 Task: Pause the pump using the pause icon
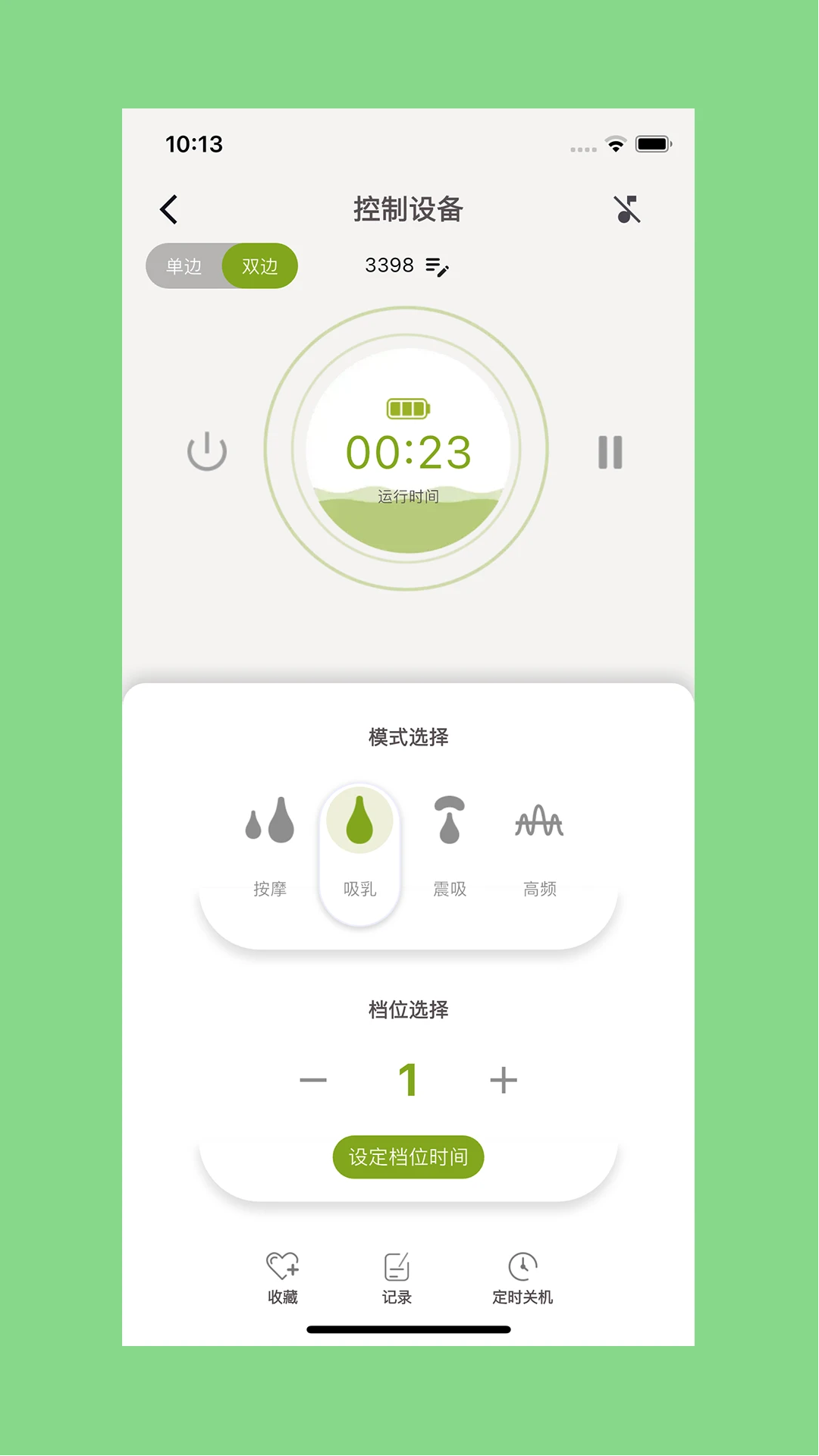[x=611, y=451]
